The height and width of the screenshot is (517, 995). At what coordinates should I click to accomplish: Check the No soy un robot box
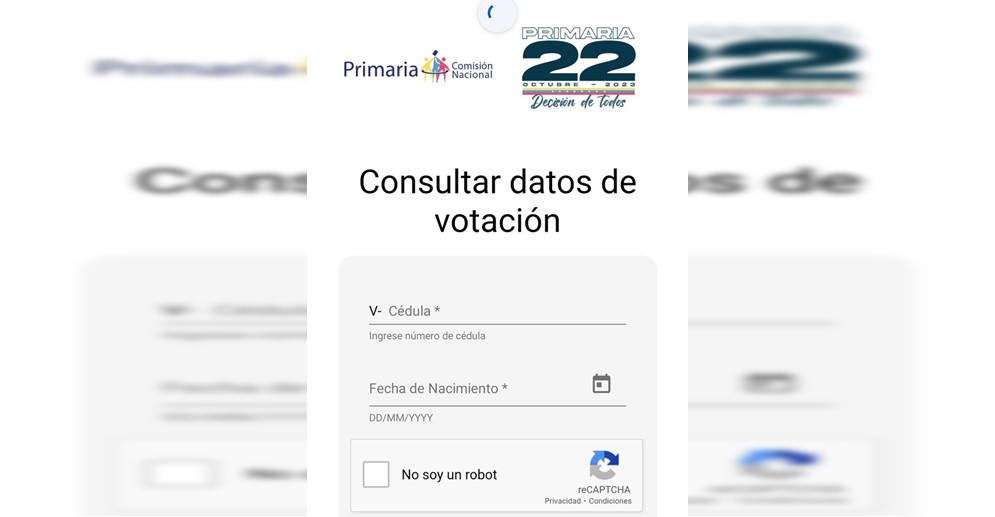click(x=376, y=474)
